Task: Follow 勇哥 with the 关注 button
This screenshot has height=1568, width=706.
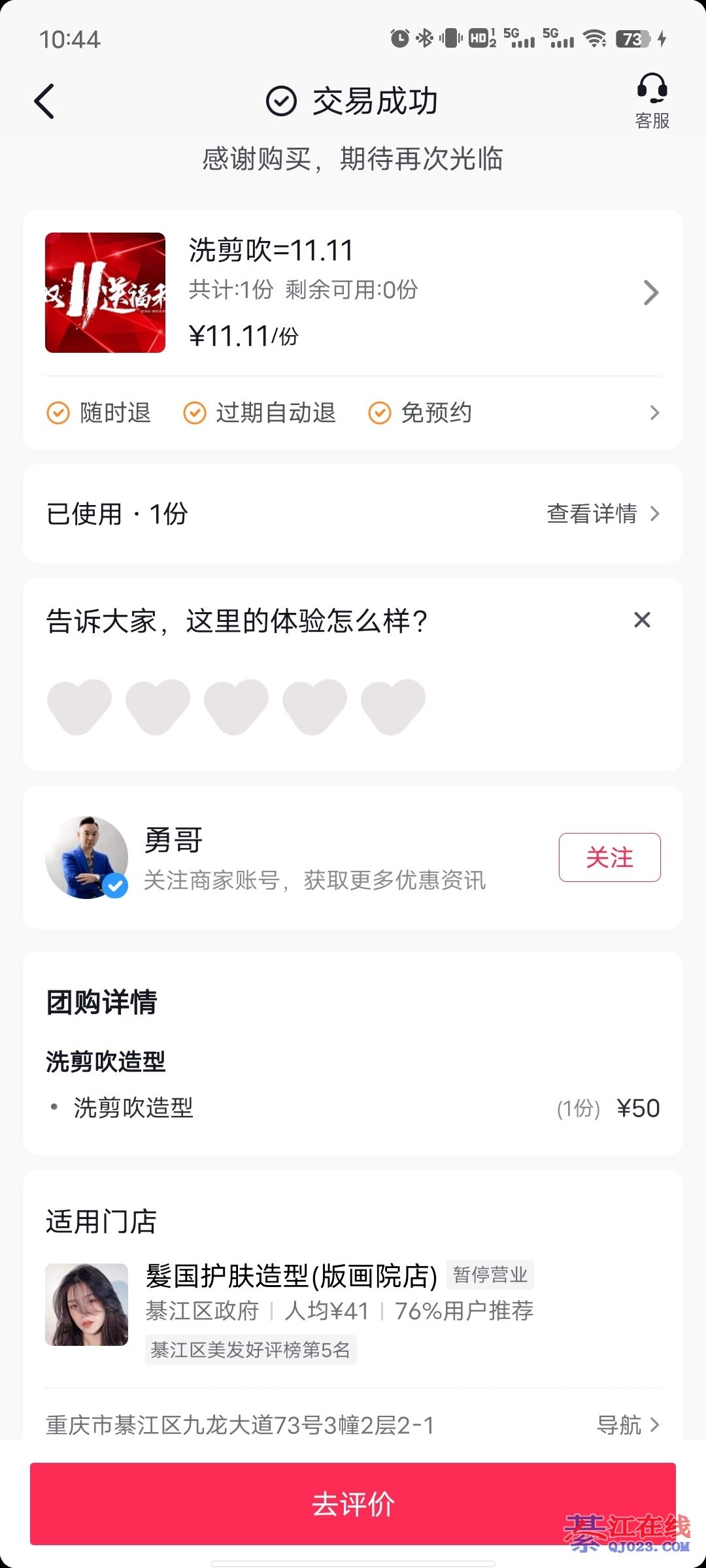Action: [x=609, y=857]
